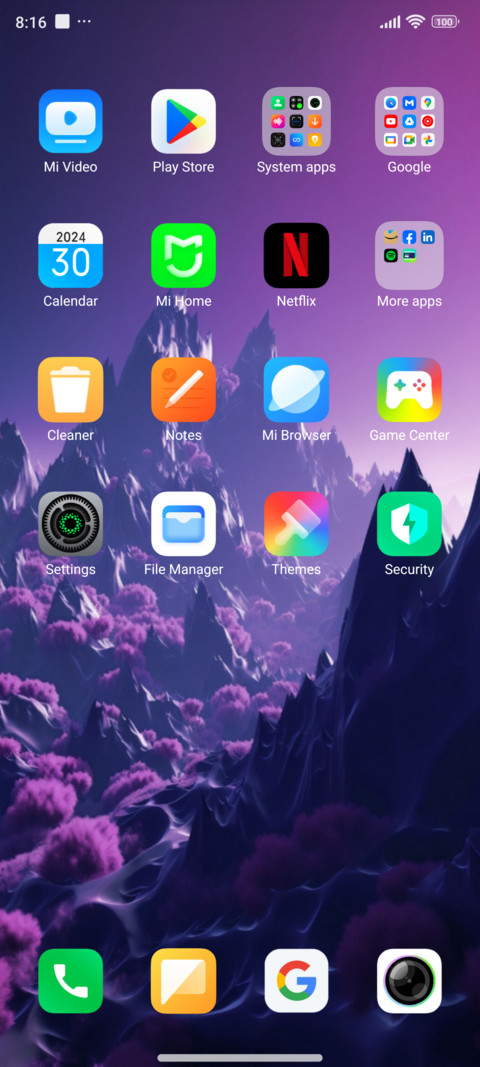This screenshot has height=1067, width=480.
Task: Open the Phone dialer in the dock
Action: [71, 981]
